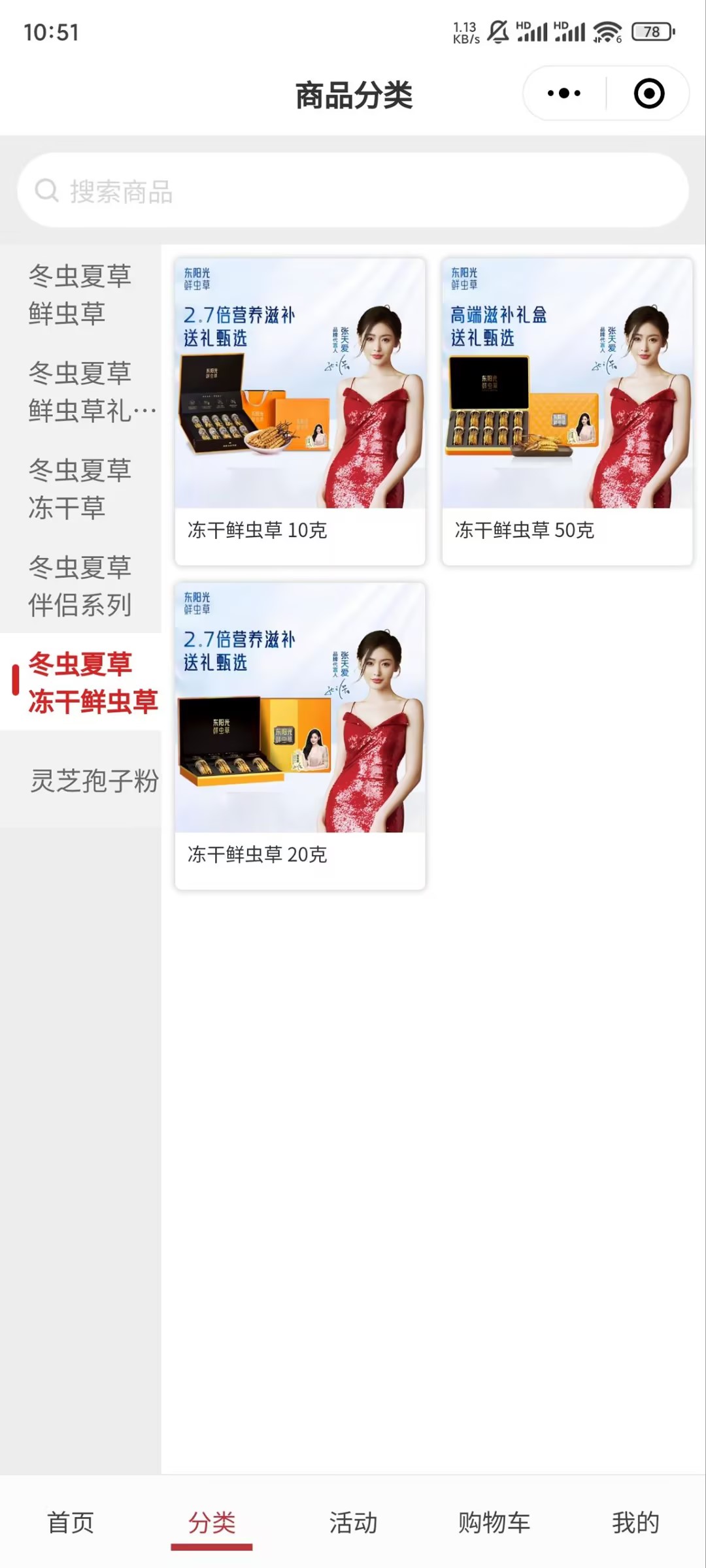Open the 冻干鲜虫草 10克 product
706x1568 pixels.
click(300, 412)
